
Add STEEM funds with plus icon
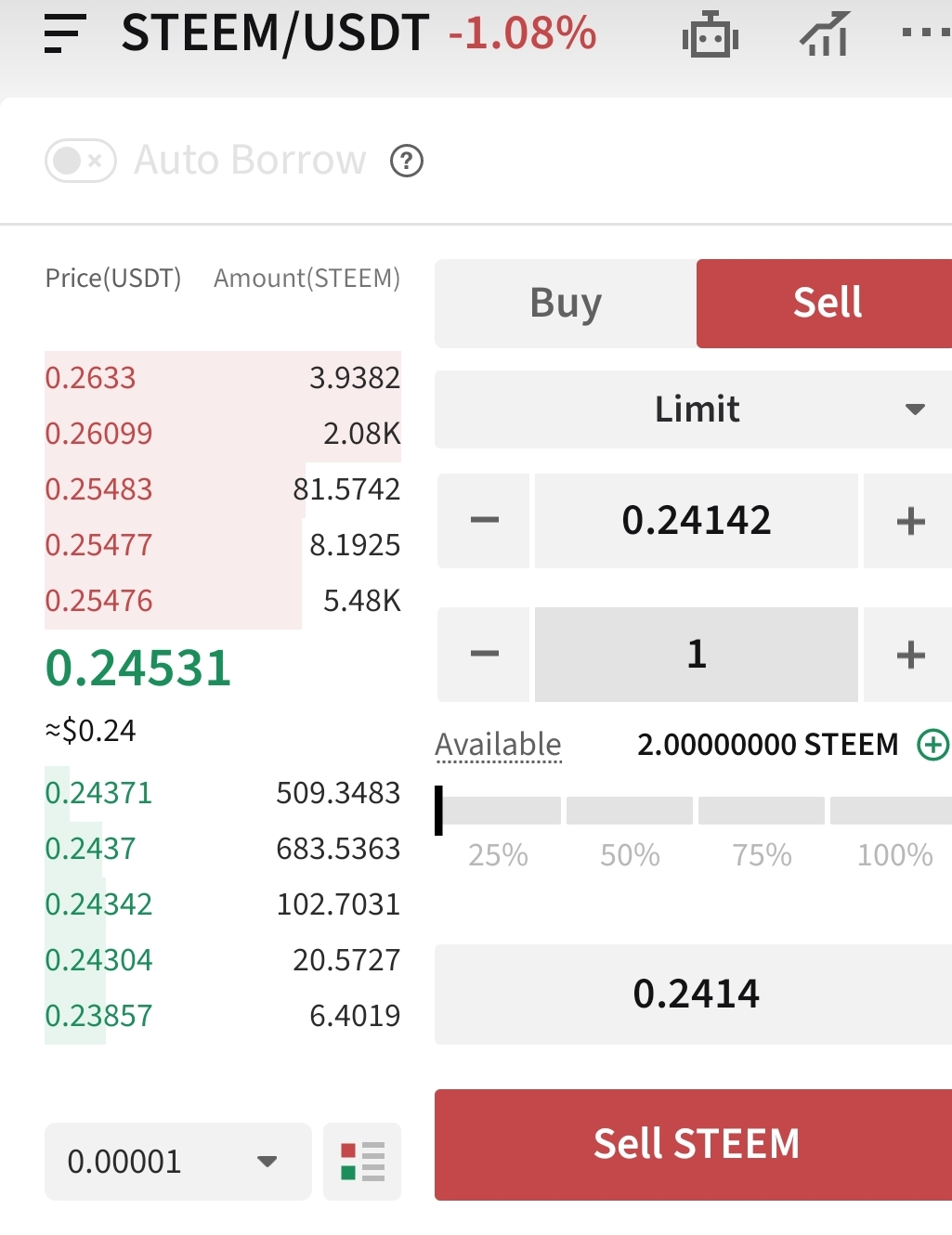(x=932, y=745)
